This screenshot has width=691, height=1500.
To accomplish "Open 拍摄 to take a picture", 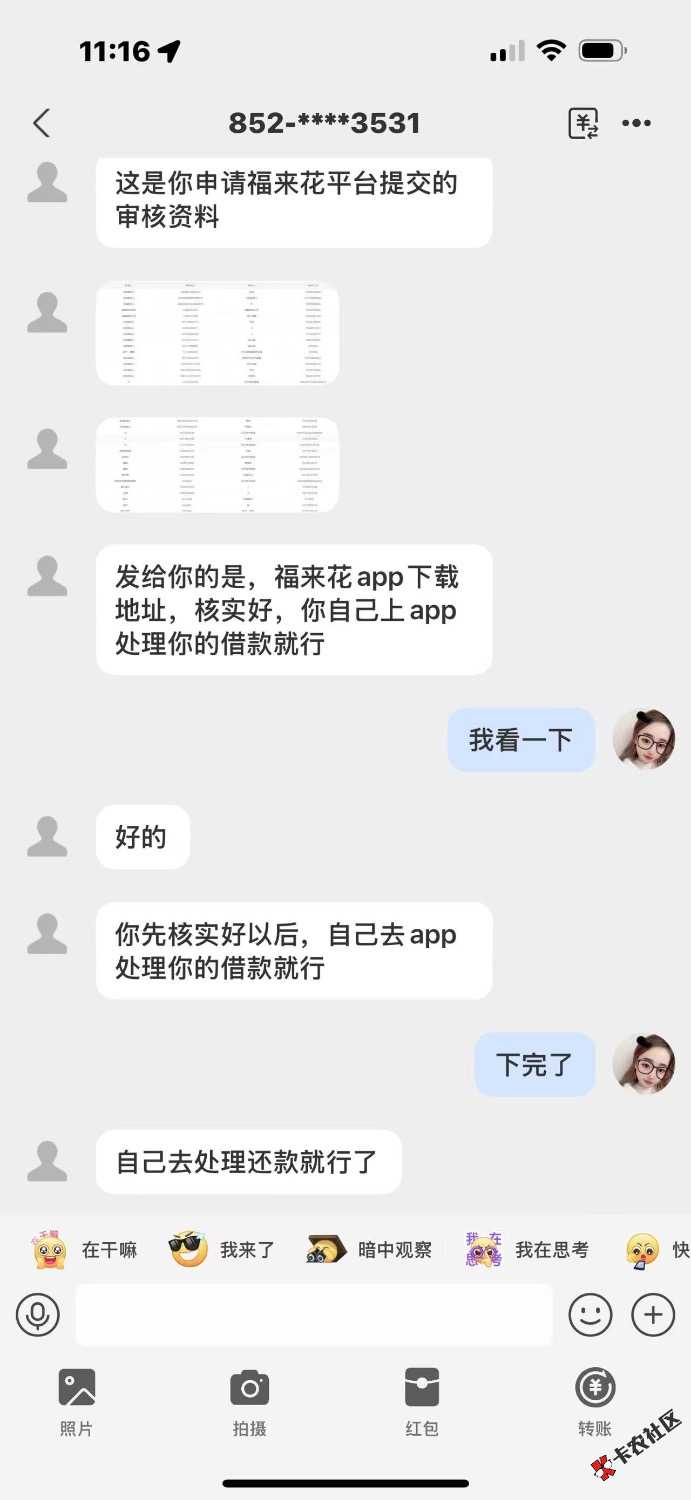I will click(x=249, y=1401).
